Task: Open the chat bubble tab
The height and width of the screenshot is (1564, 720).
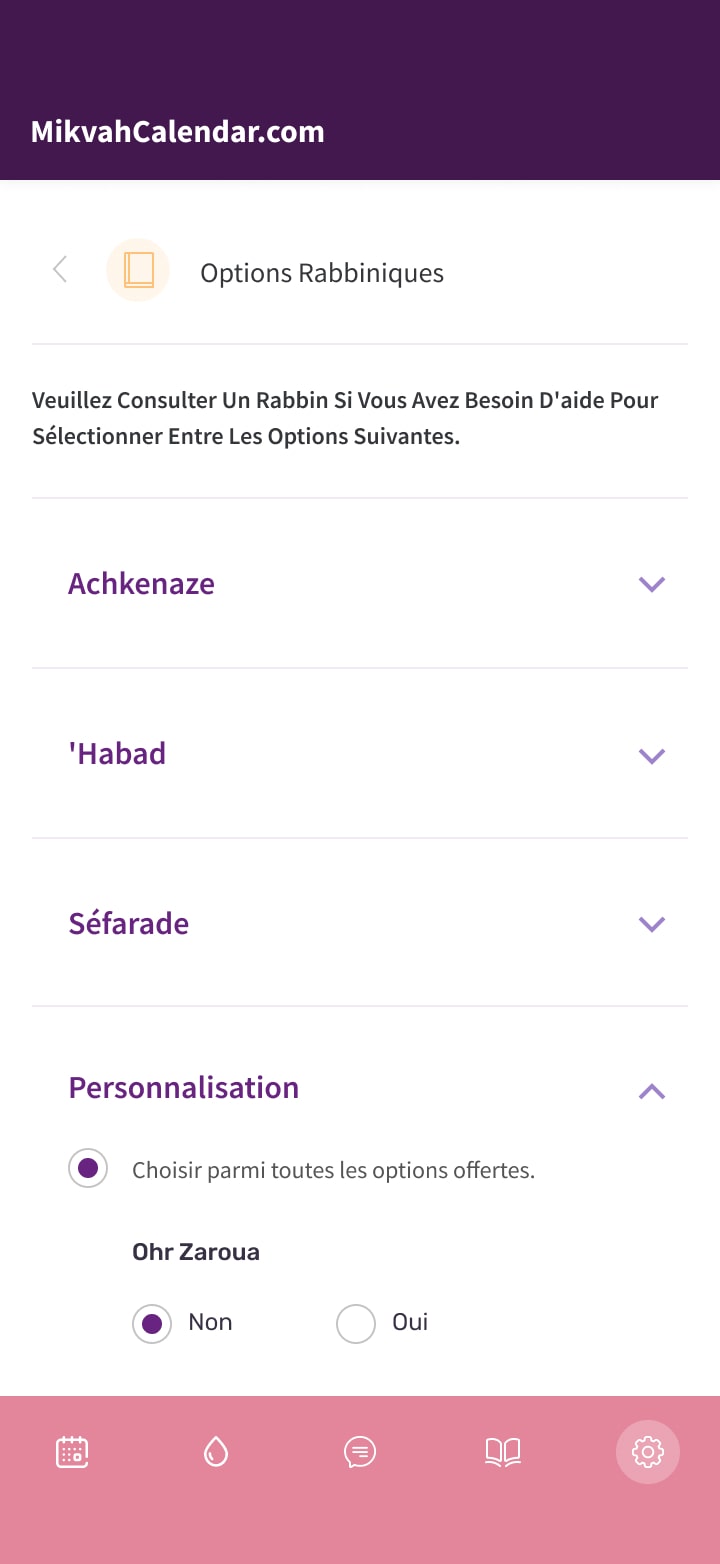Action: [x=360, y=1451]
